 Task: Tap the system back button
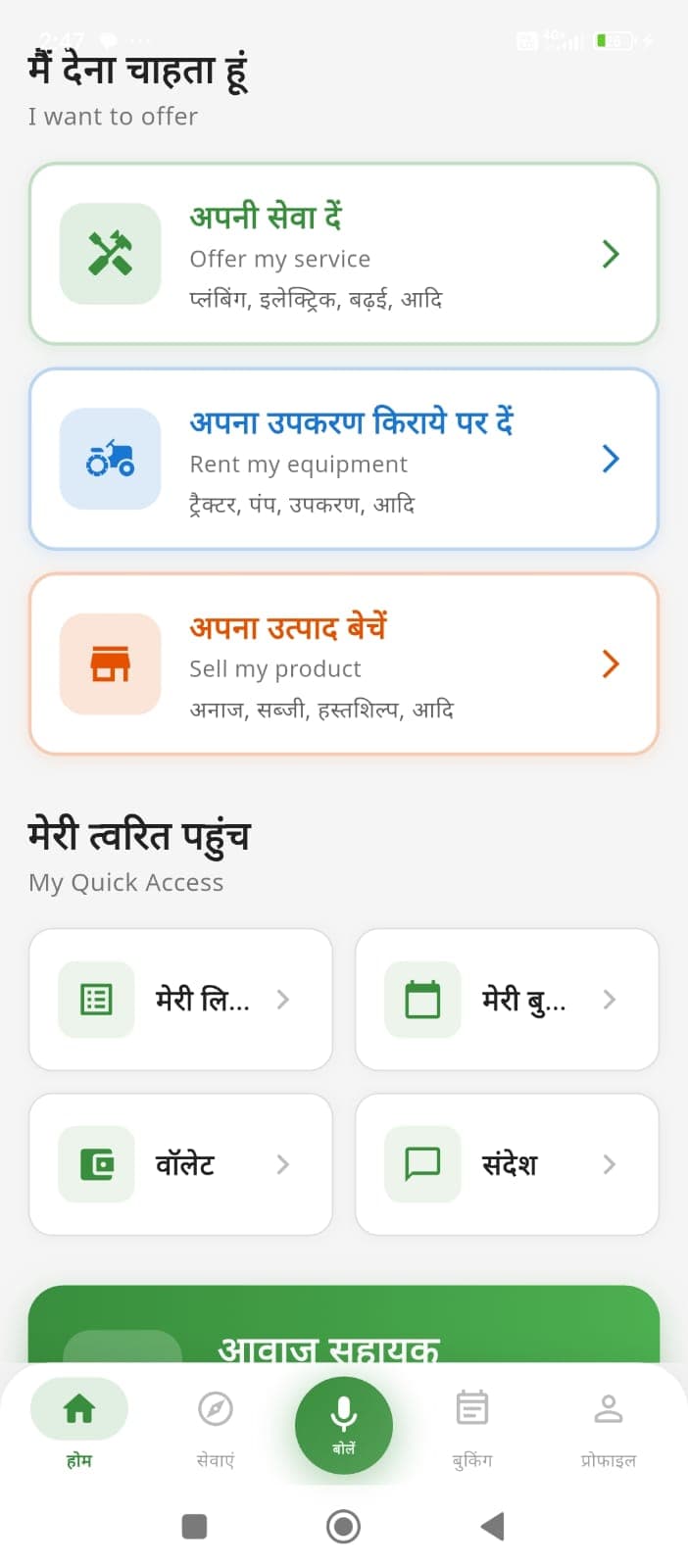pos(493,1526)
